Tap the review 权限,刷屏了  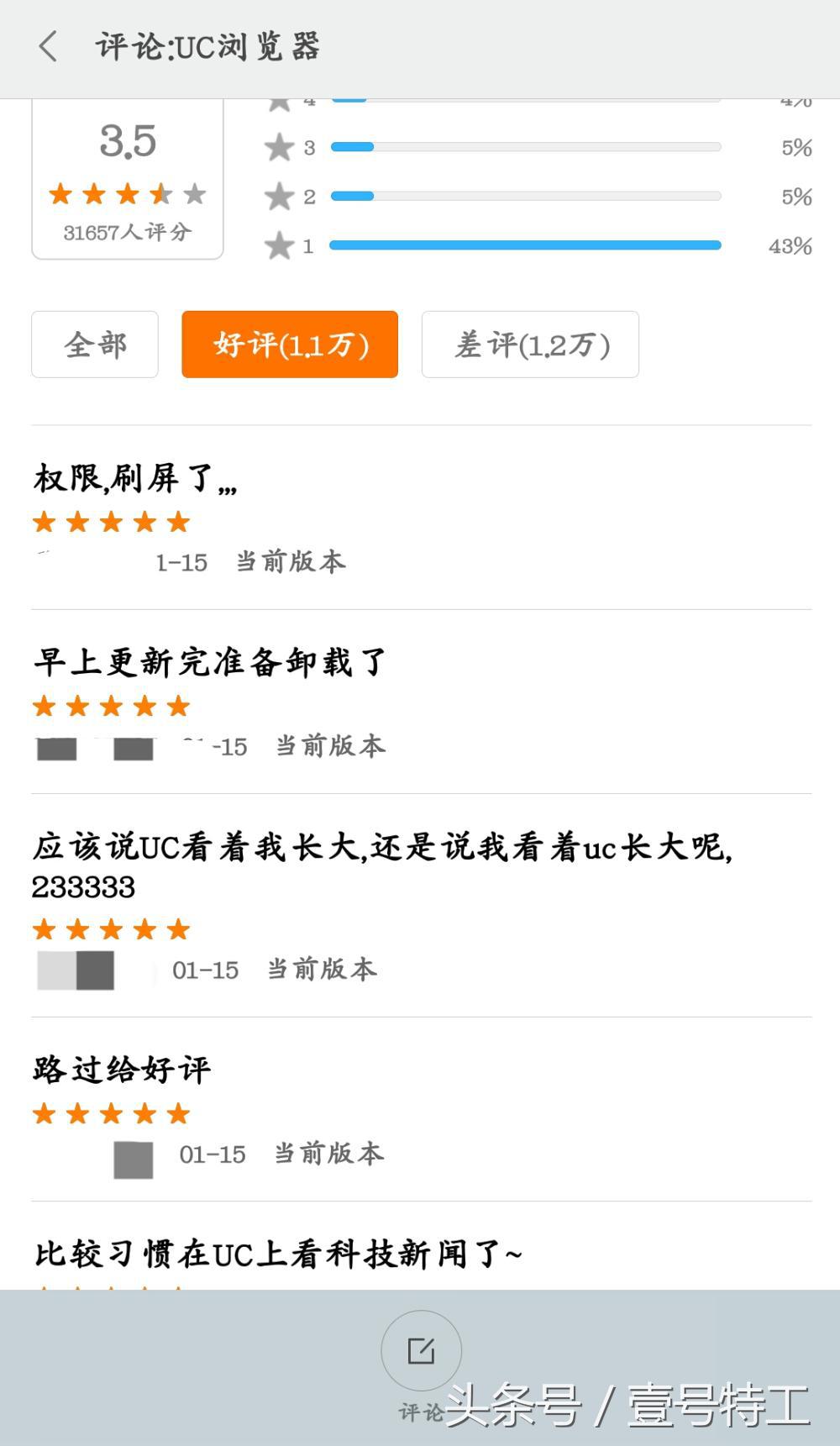[x=134, y=479]
